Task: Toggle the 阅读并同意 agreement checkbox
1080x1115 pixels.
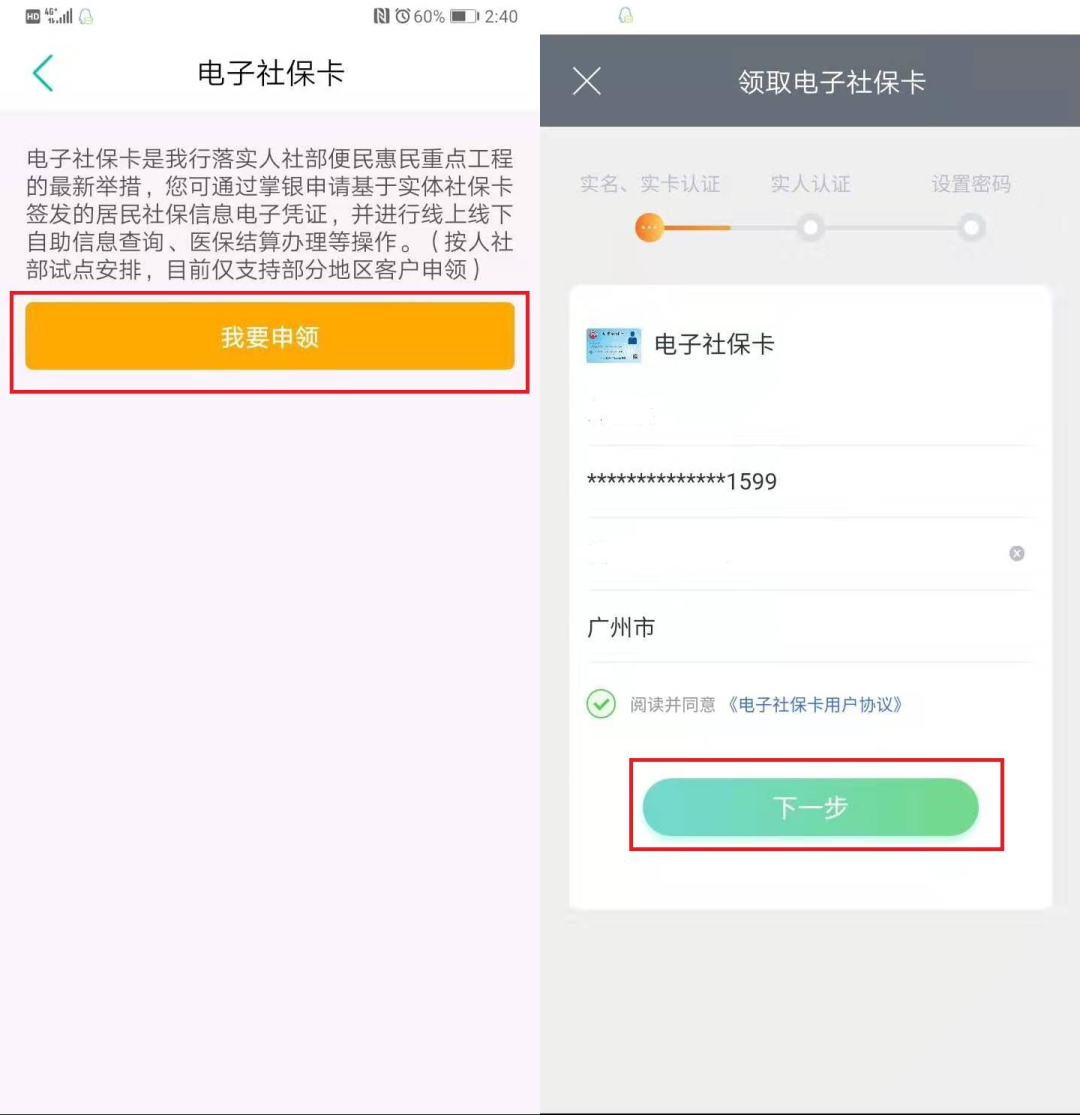Action: point(600,704)
